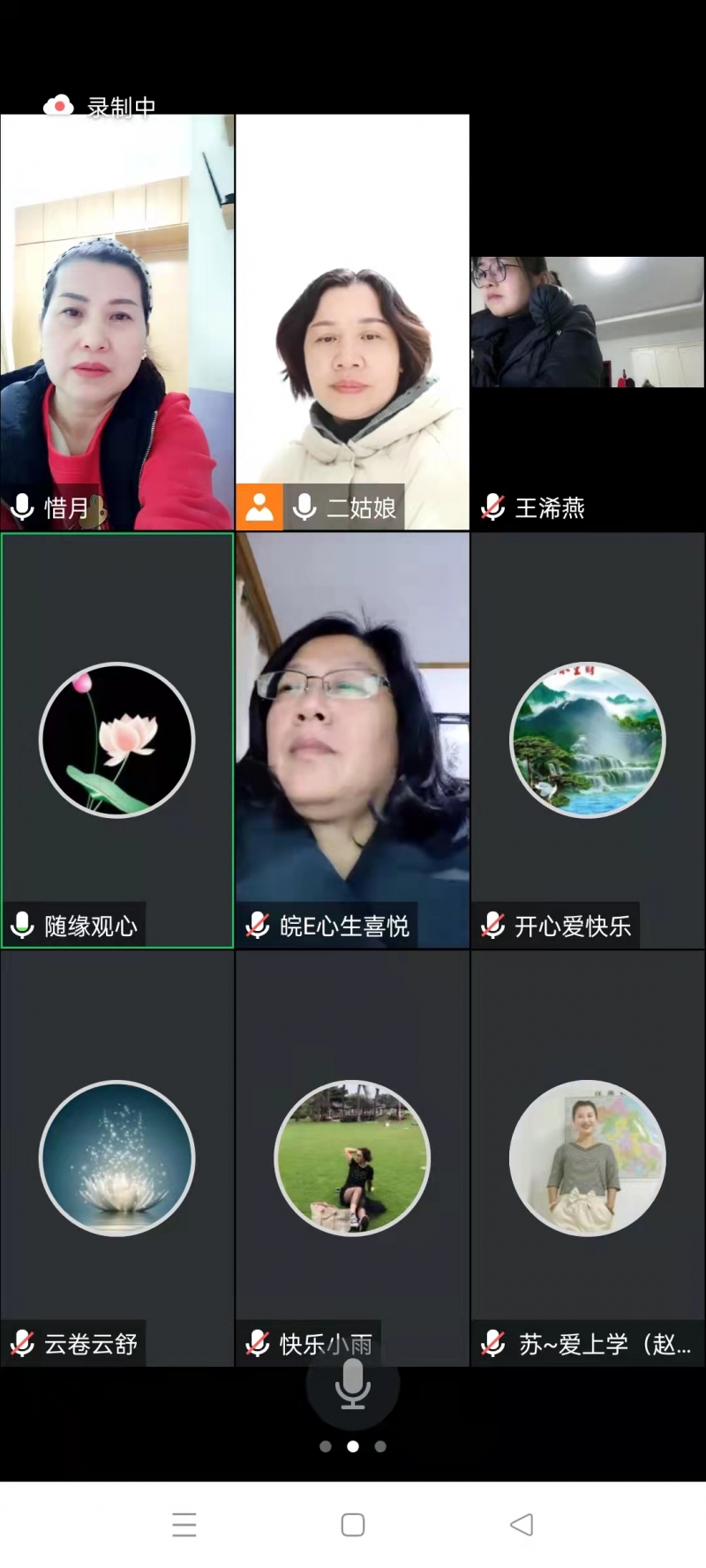Select the 苏~爱上学 participant tile
Image resolution: width=706 pixels, height=1568 pixels.
pyautogui.click(x=587, y=1157)
